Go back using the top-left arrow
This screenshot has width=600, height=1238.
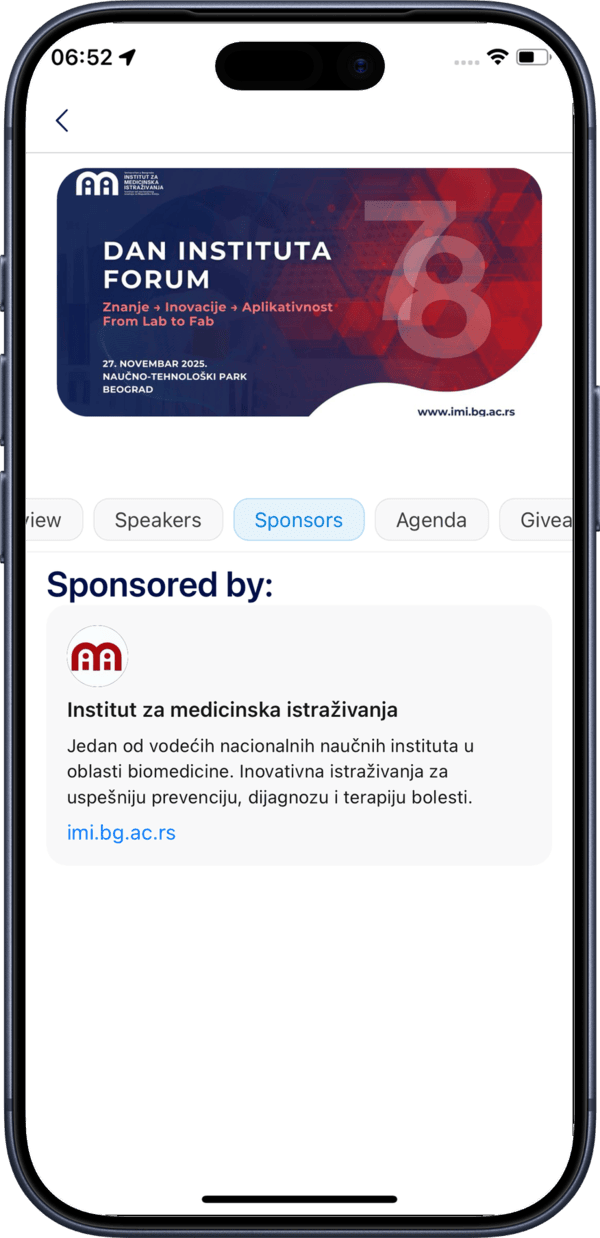62,121
